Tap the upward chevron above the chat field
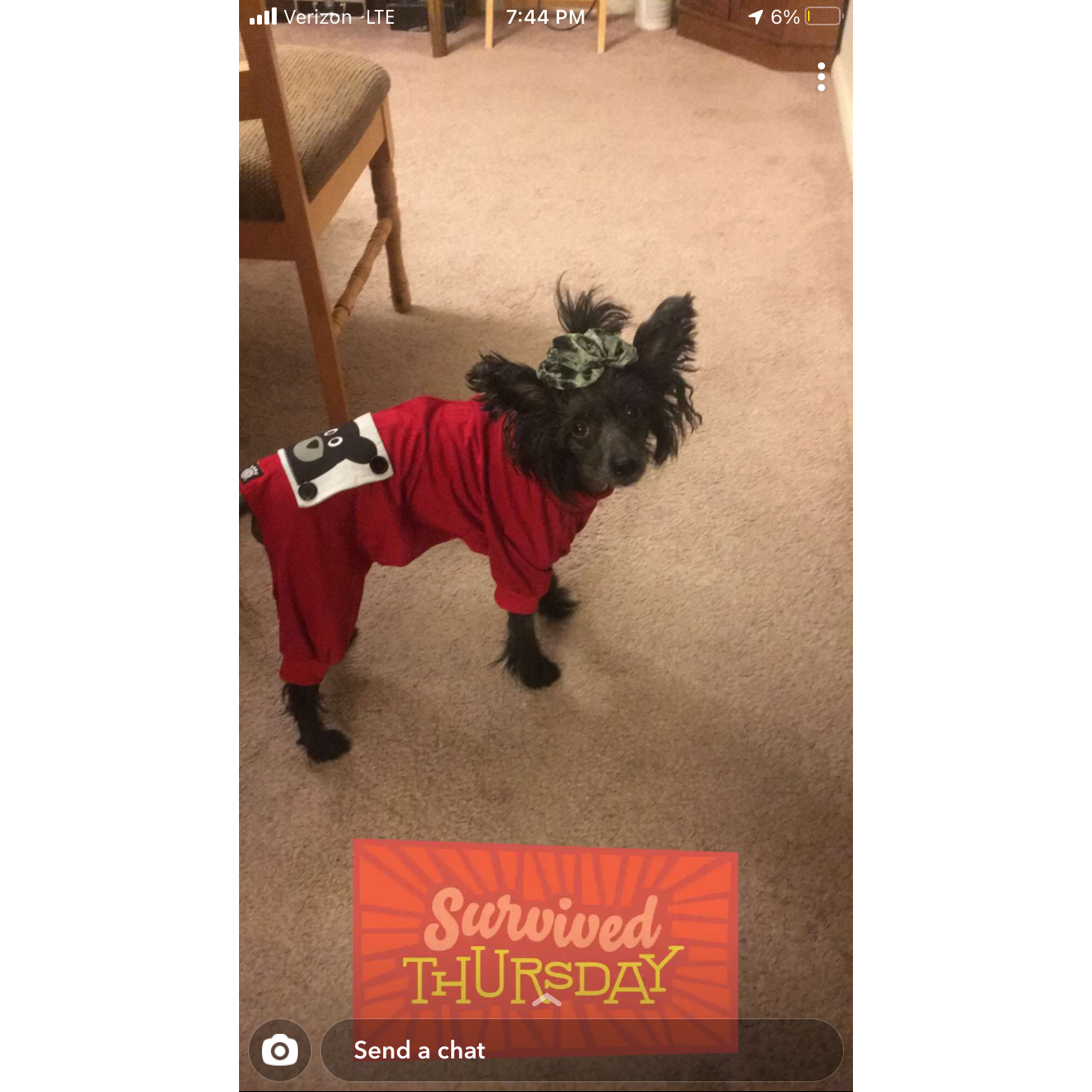The width and height of the screenshot is (1092, 1092). coord(546,1000)
